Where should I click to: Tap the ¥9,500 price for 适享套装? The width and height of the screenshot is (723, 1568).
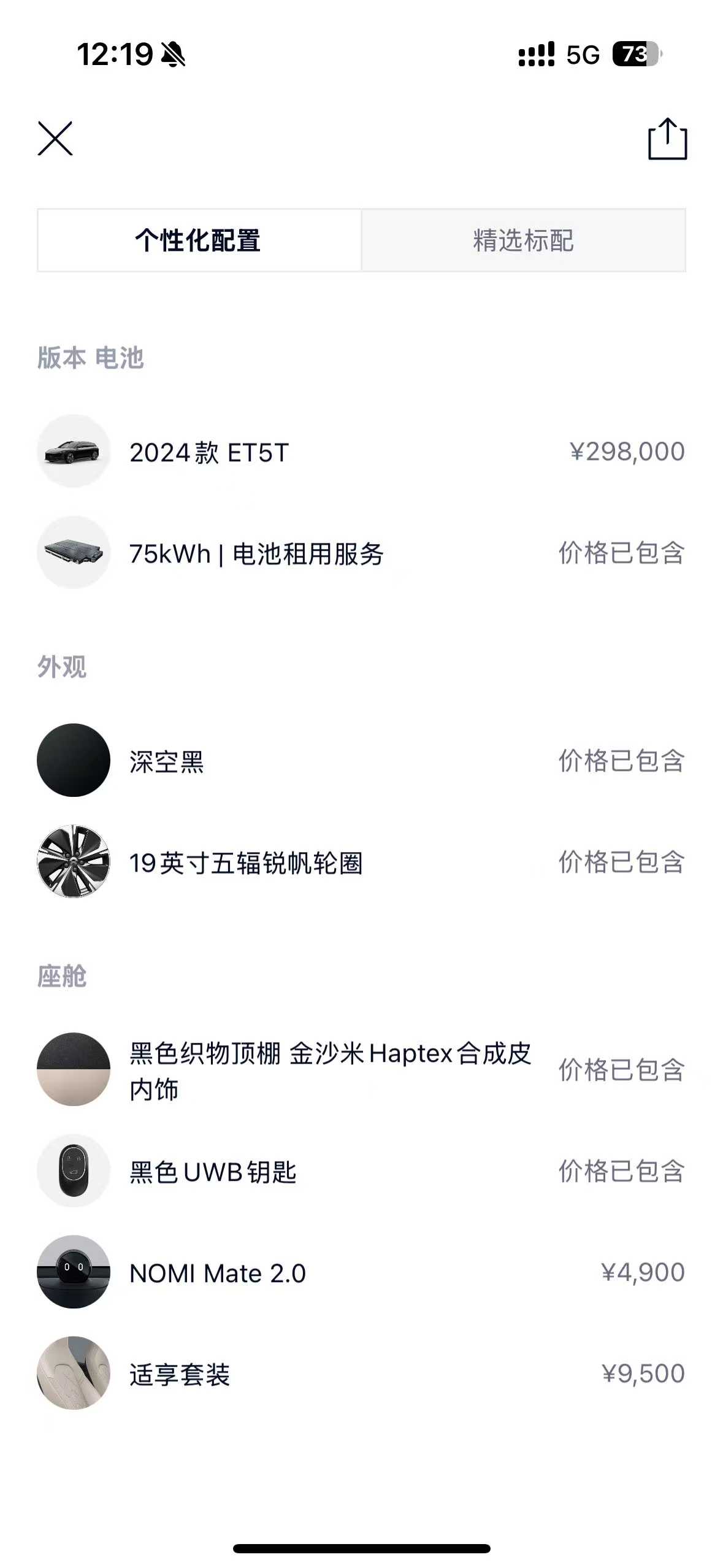click(x=642, y=1372)
